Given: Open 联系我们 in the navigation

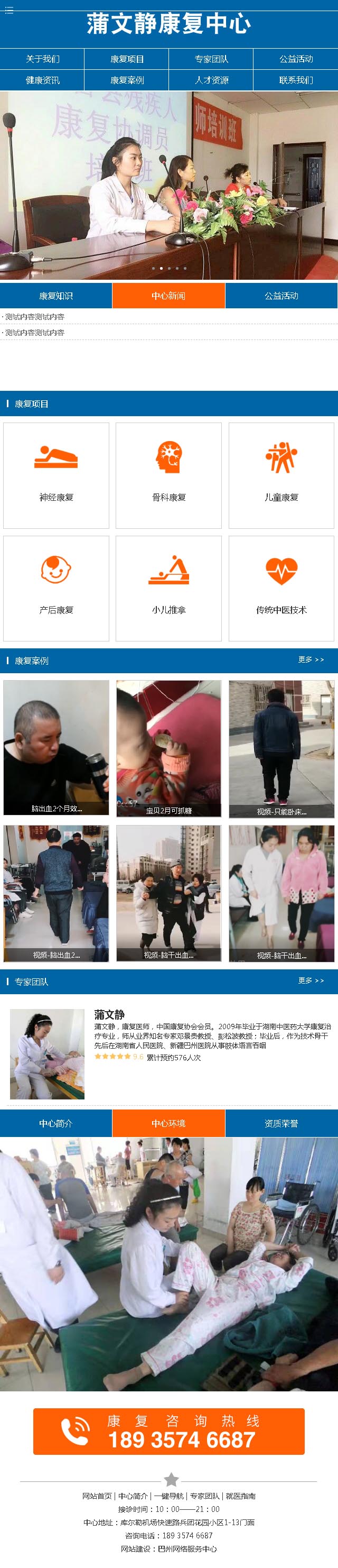Looking at the screenshot, I should 295,80.
